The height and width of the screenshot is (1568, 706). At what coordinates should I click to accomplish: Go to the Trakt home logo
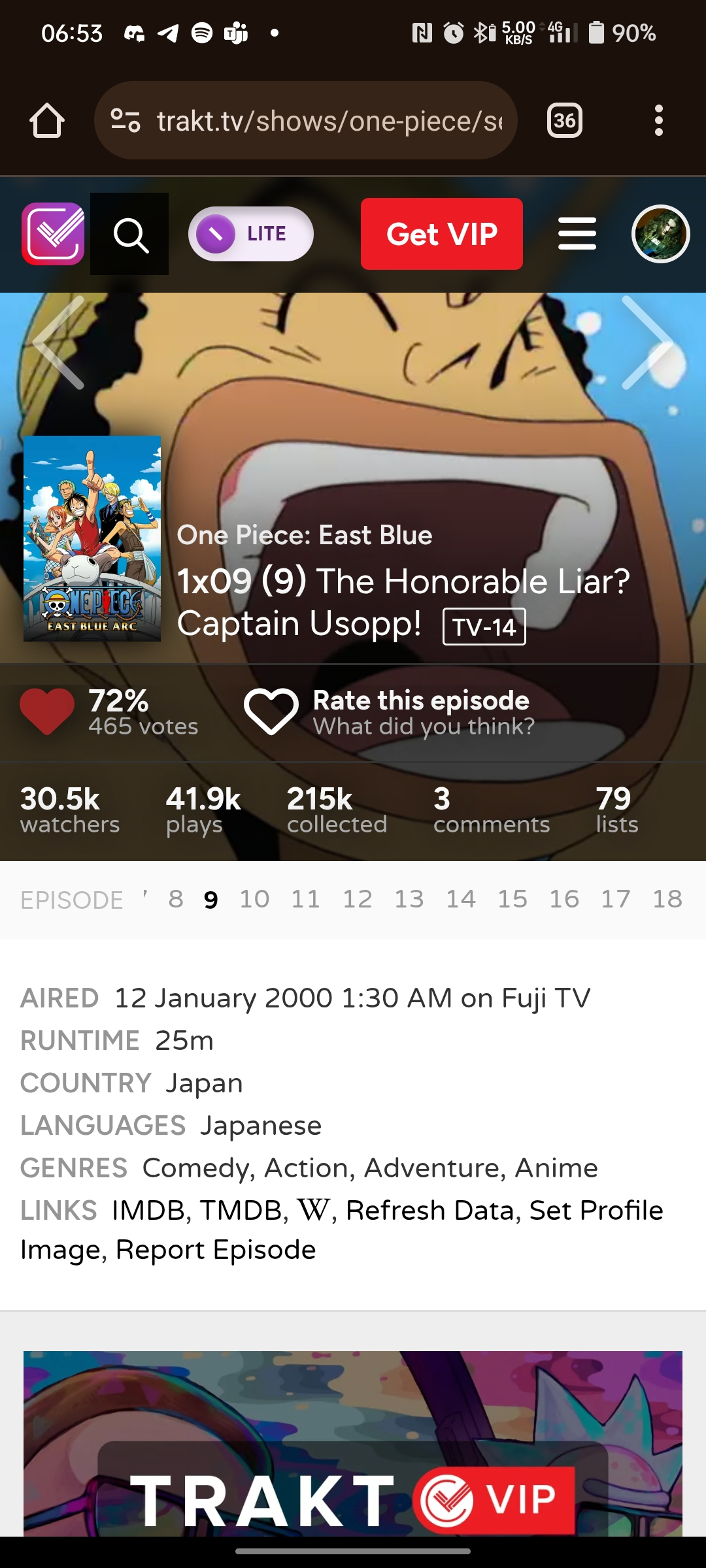tap(53, 234)
